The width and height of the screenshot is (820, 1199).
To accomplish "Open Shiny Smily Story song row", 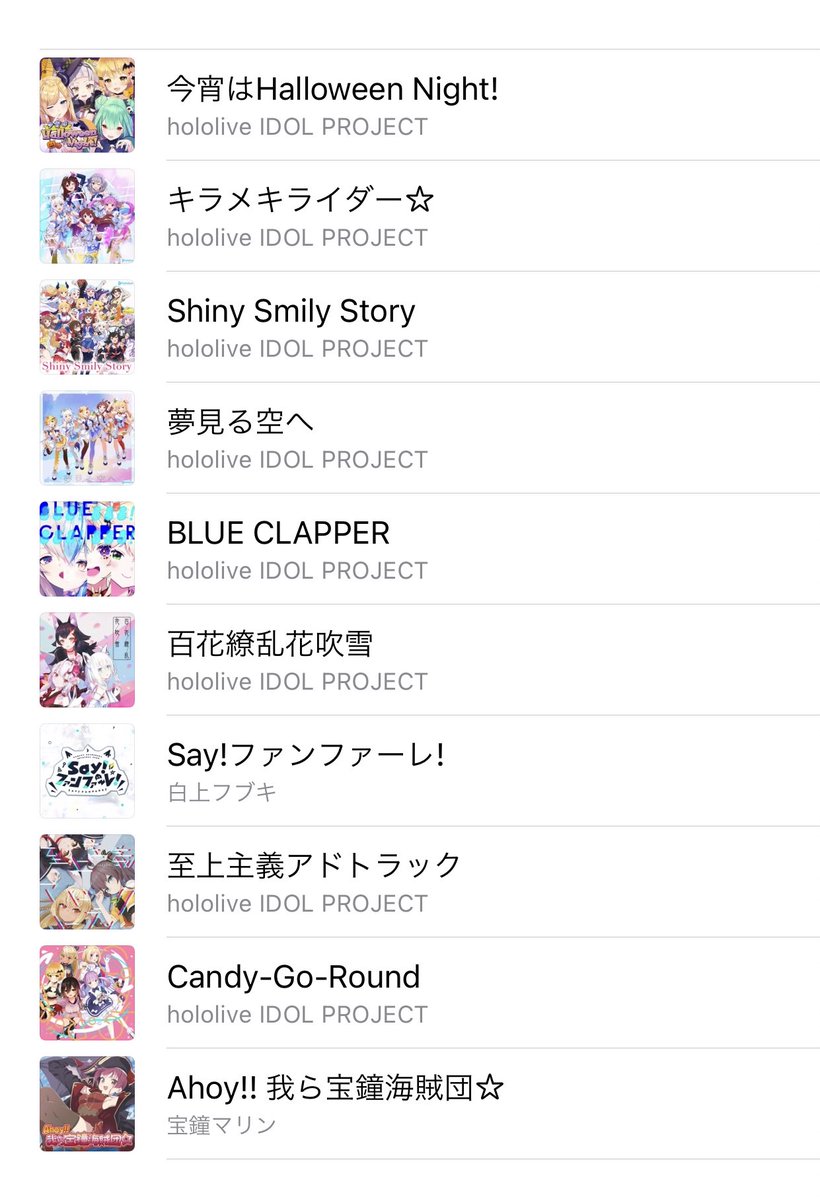I will point(291,312).
